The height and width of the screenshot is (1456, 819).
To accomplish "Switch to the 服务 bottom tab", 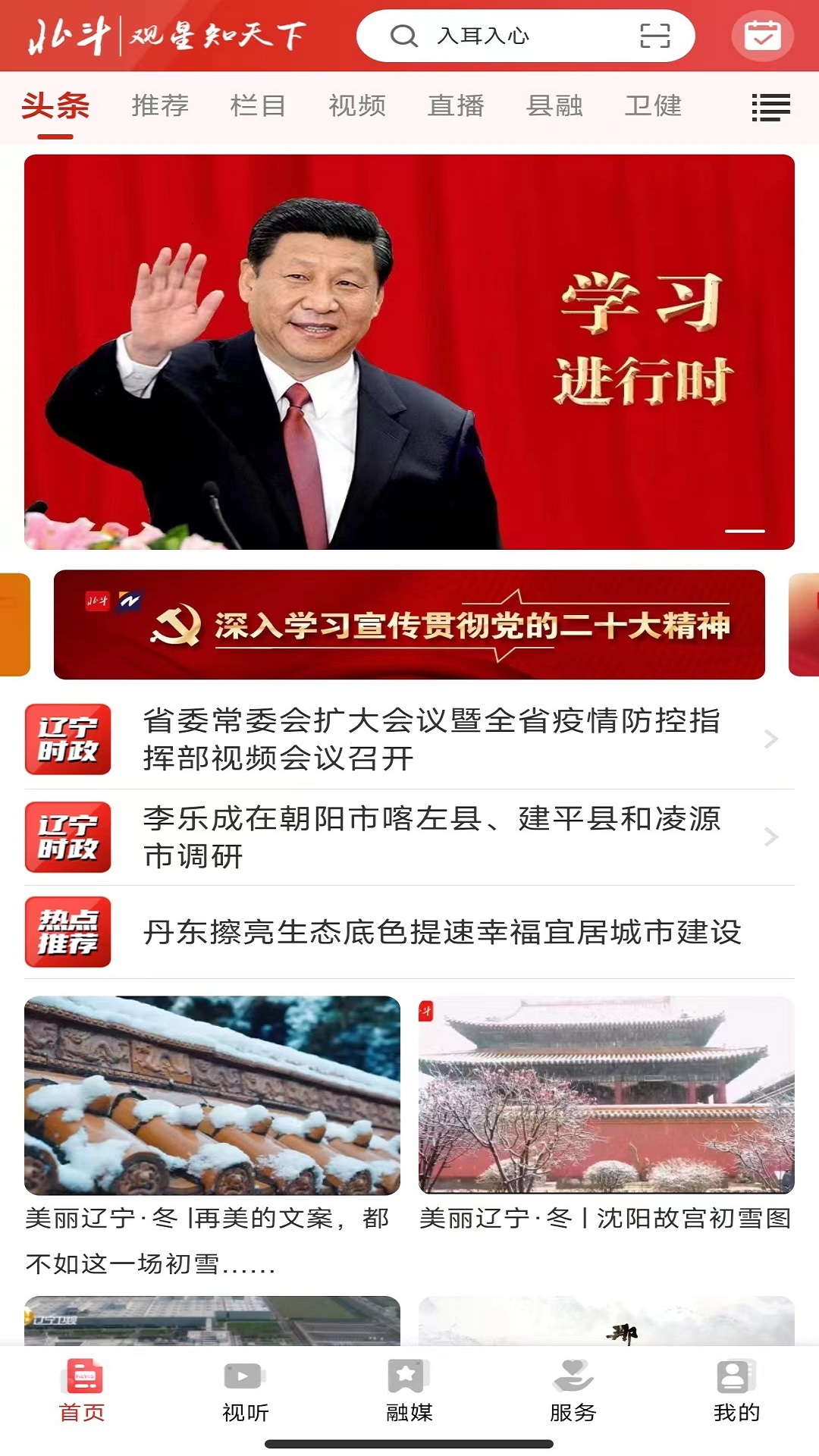I will [573, 1391].
